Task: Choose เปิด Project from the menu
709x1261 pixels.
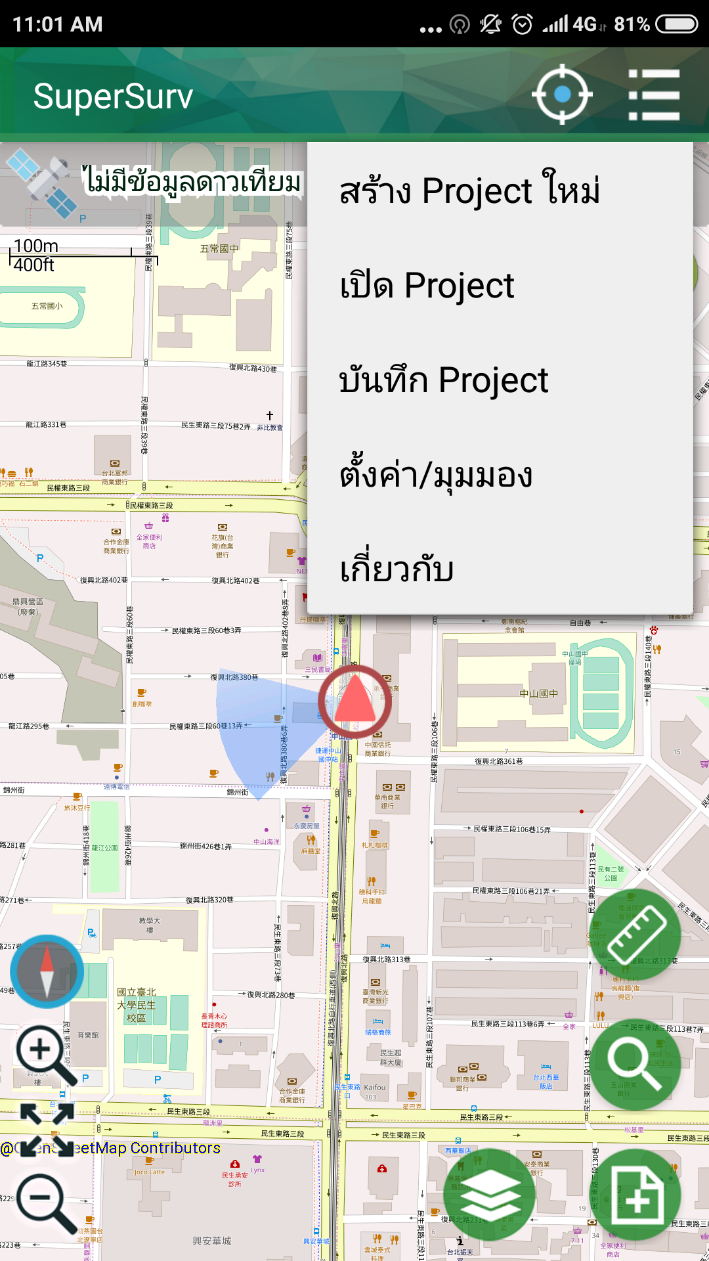Action: 427,286
